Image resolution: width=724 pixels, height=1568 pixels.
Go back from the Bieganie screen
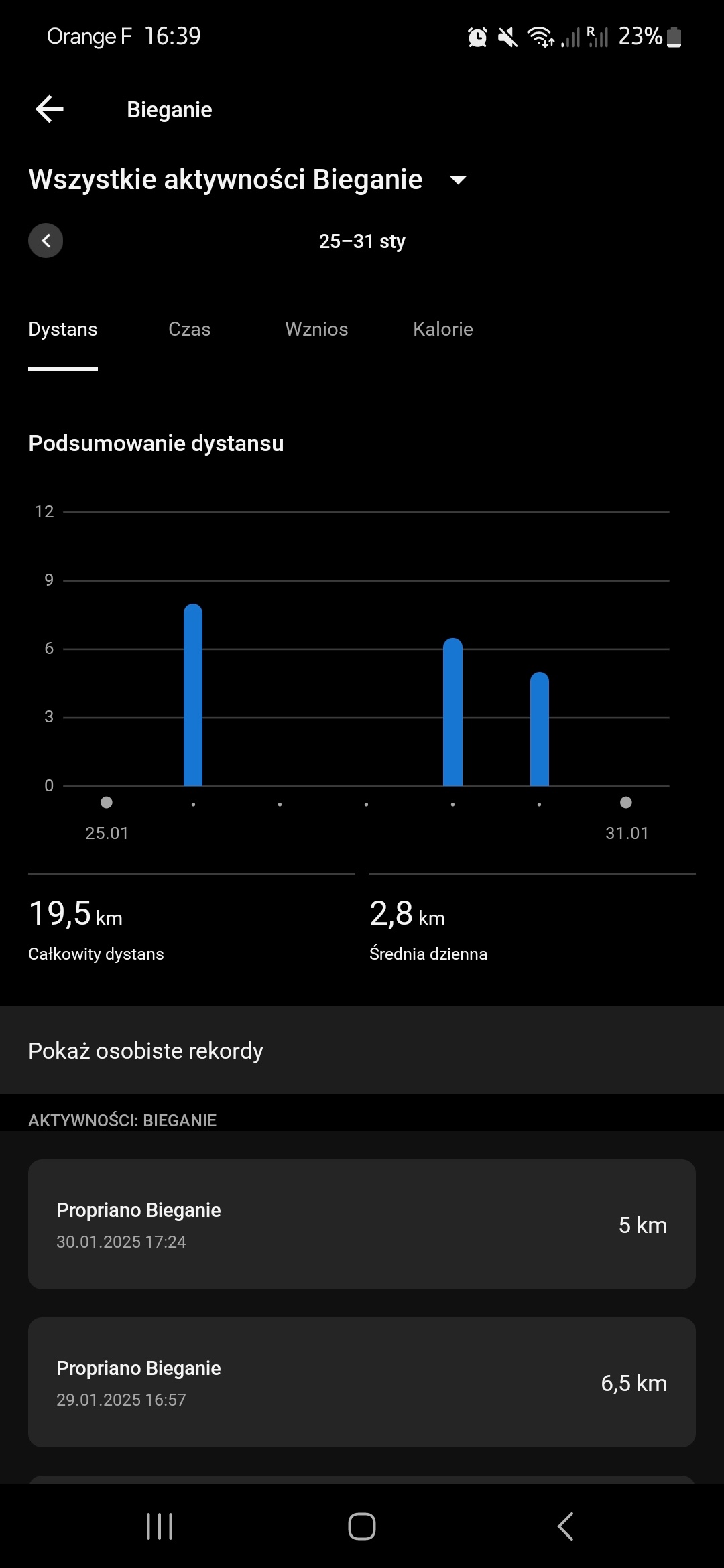click(x=49, y=109)
